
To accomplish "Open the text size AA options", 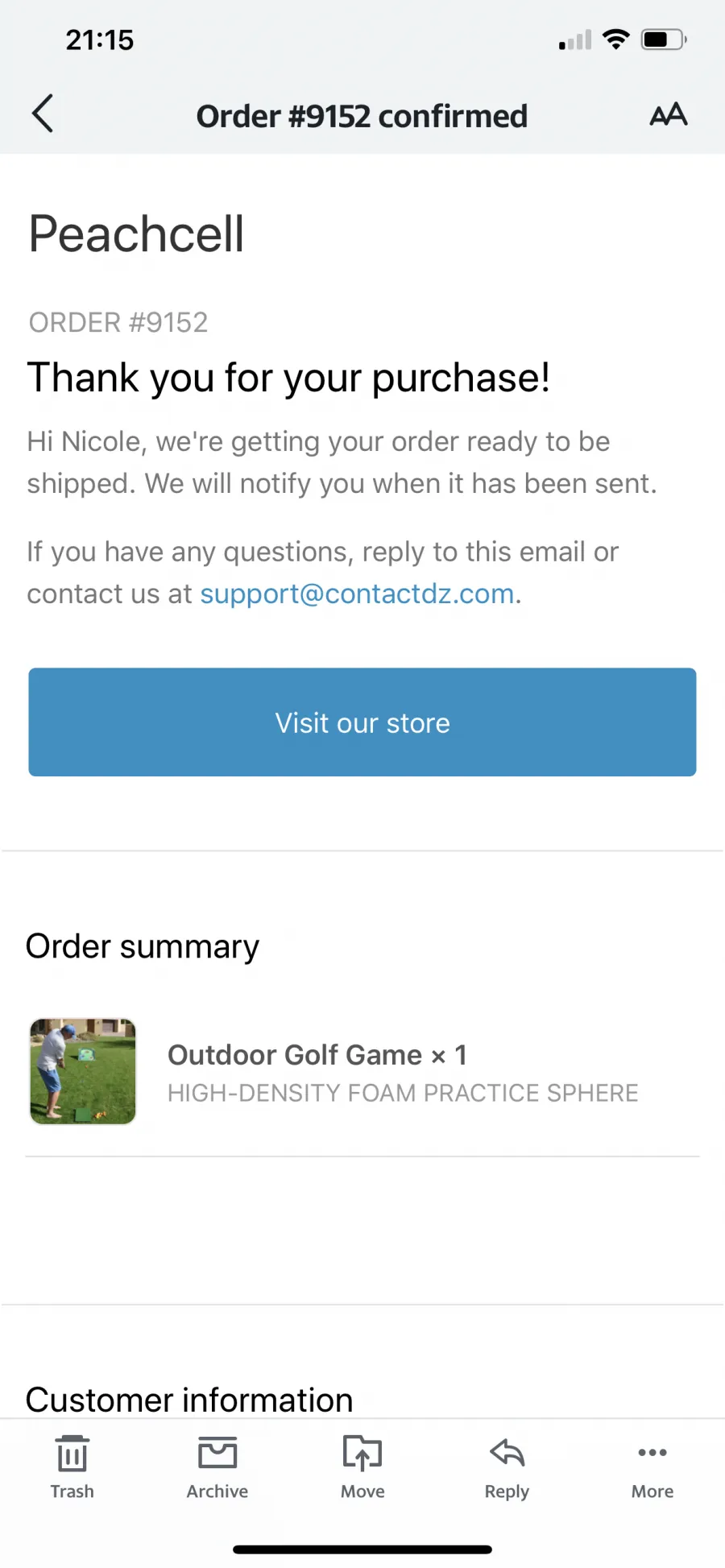I will point(668,114).
